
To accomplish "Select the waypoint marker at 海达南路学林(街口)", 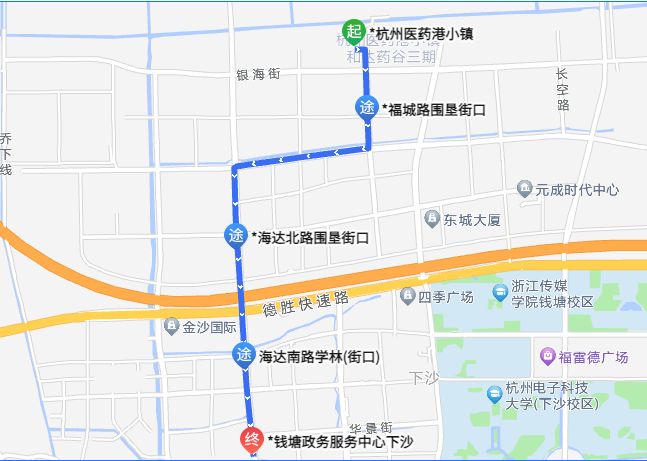I will pyautogui.click(x=244, y=354).
